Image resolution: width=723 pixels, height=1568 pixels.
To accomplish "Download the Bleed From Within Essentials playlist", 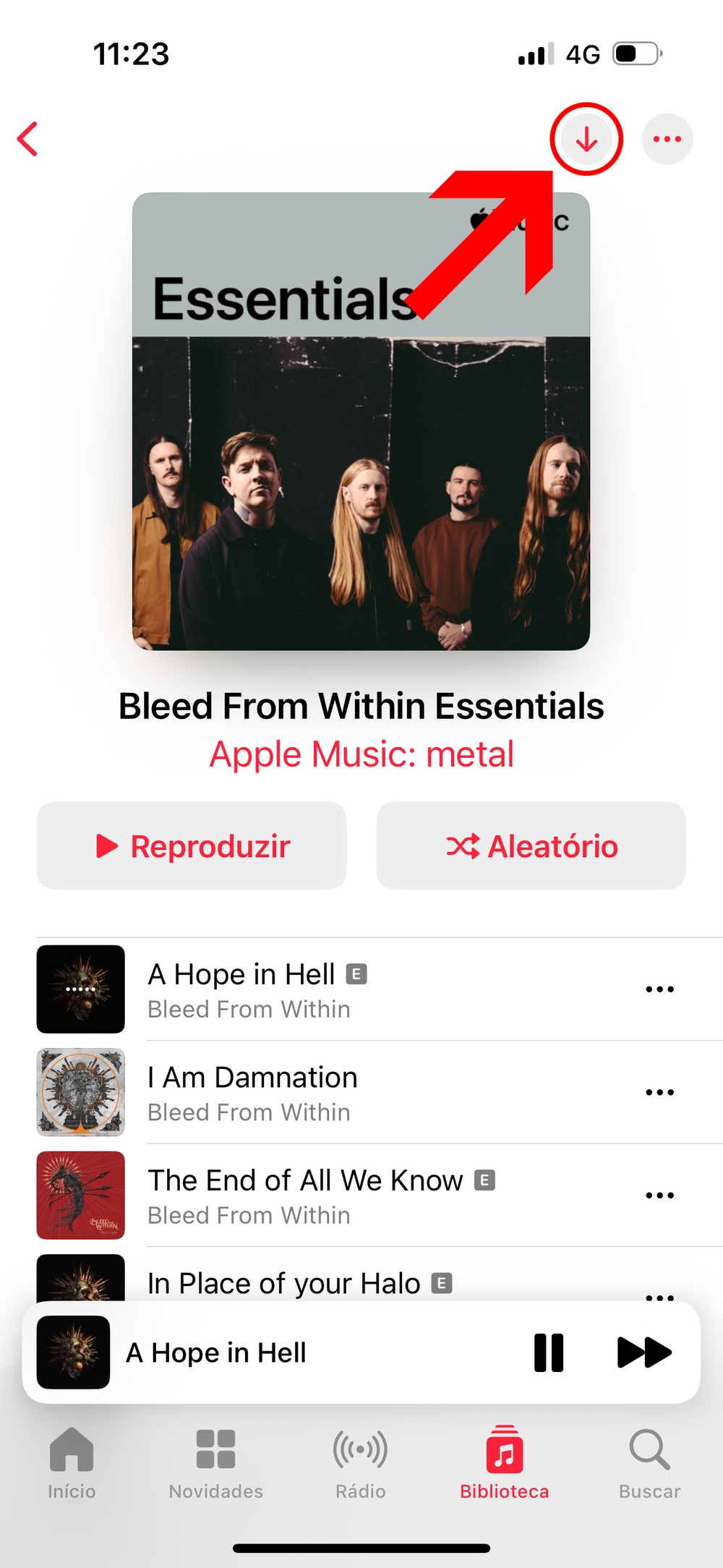I will point(586,139).
